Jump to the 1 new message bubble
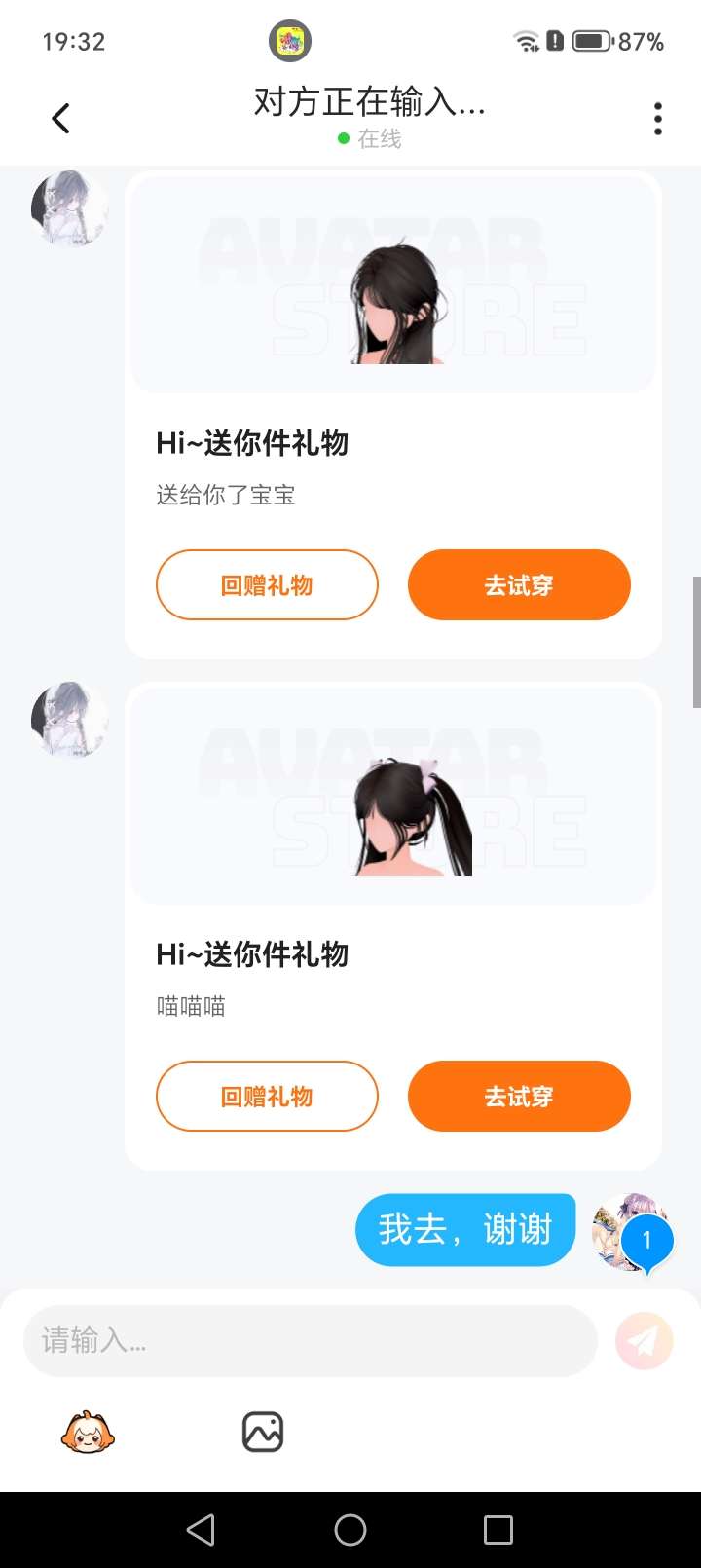701x1568 pixels. pyautogui.click(x=646, y=1242)
